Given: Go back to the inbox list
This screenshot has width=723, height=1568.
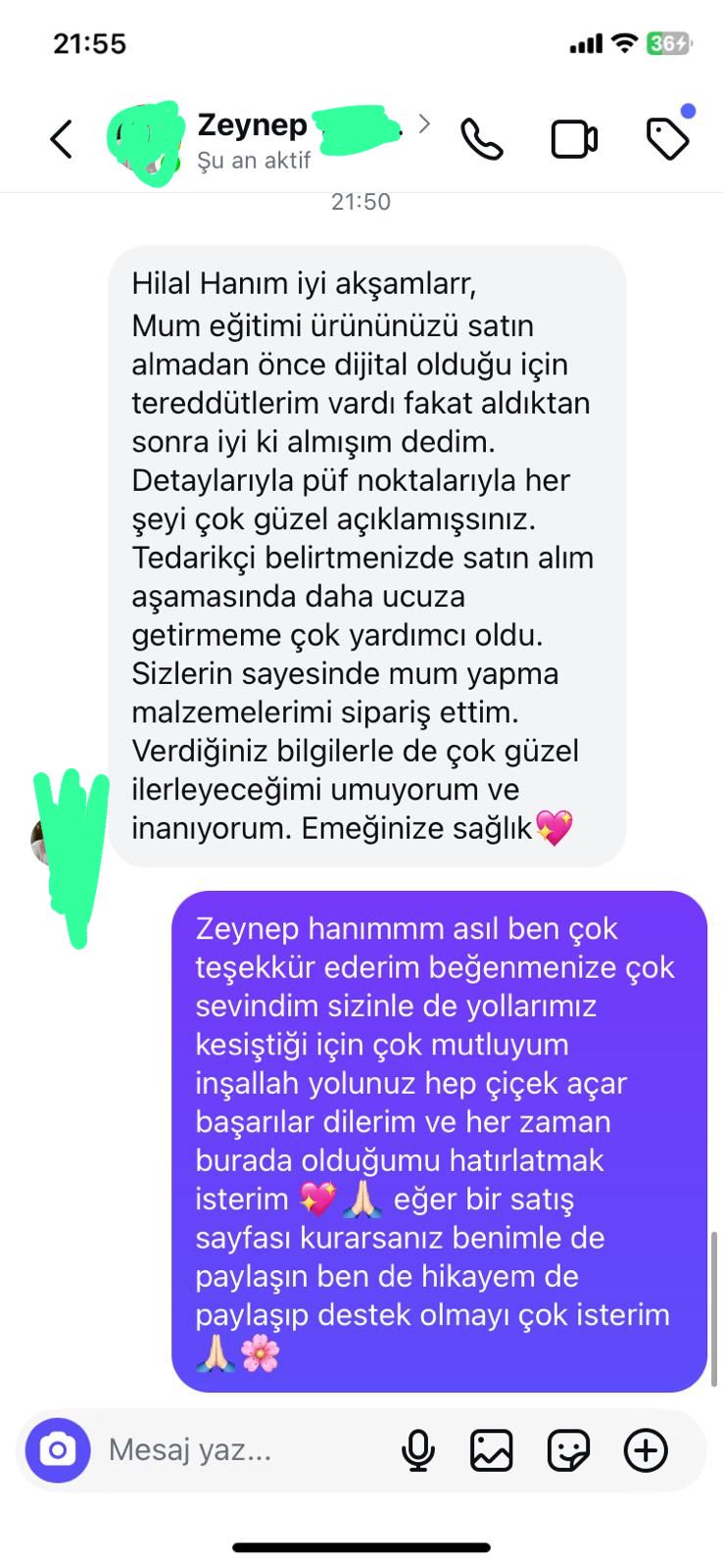Looking at the screenshot, I should click(x=62, y=139).
